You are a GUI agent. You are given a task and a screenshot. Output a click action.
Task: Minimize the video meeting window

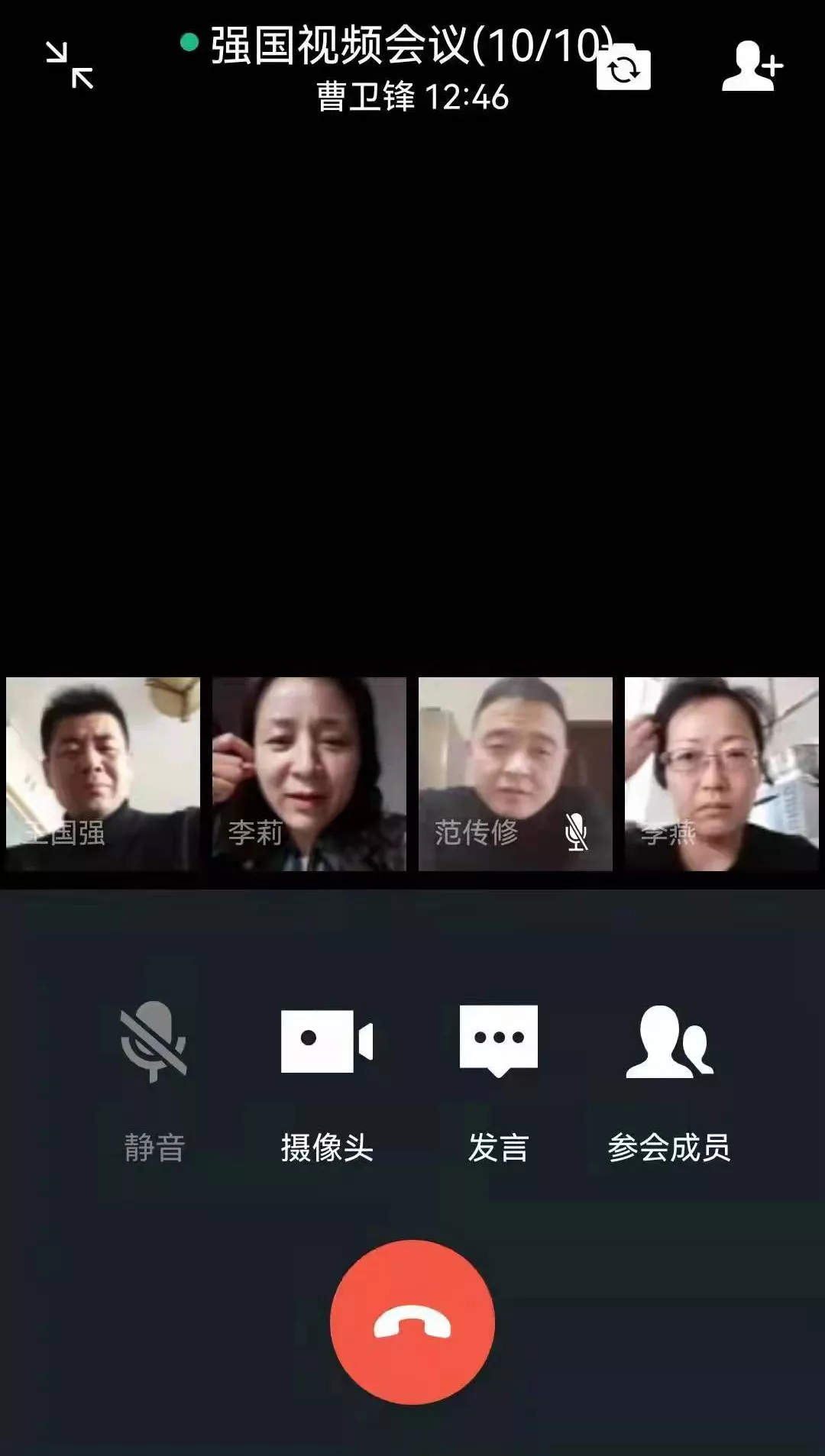70,66
